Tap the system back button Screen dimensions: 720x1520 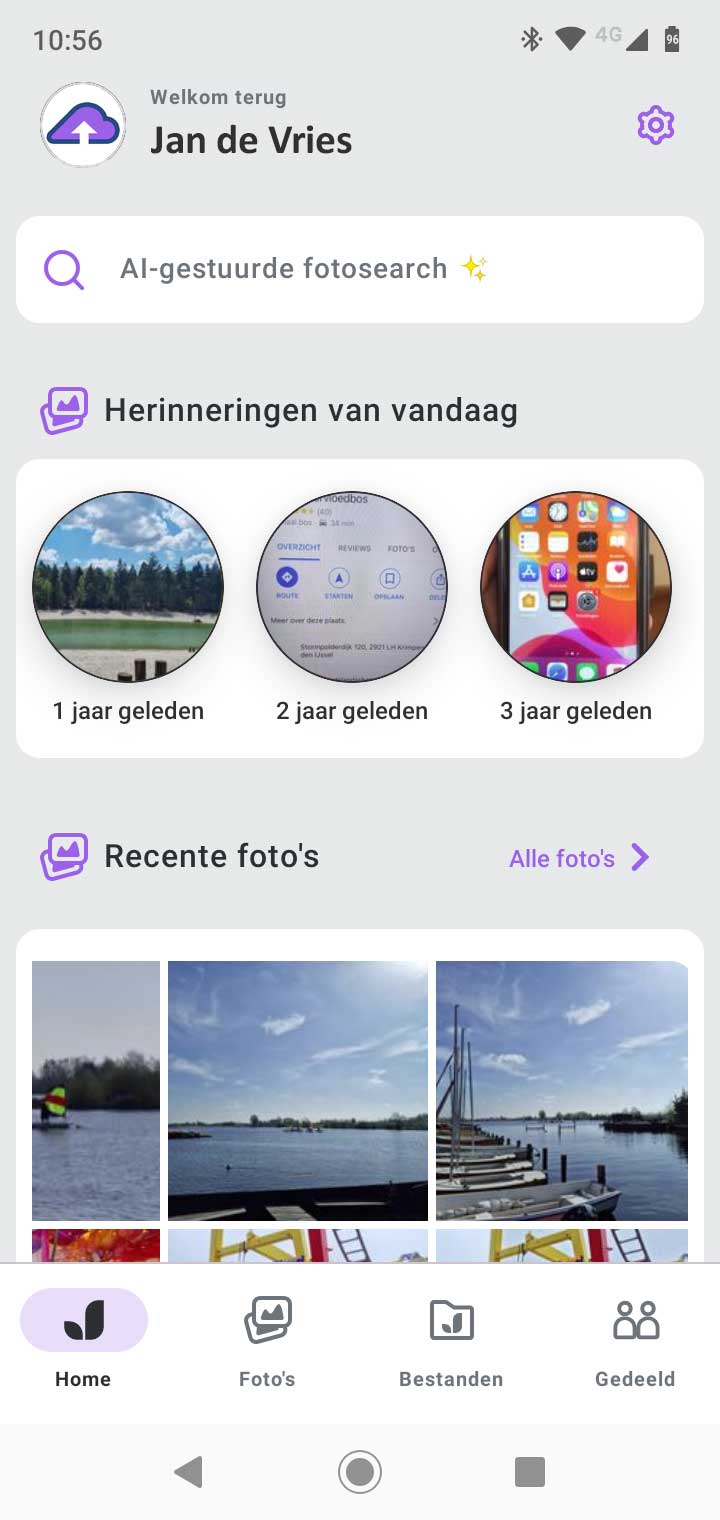188,1471
